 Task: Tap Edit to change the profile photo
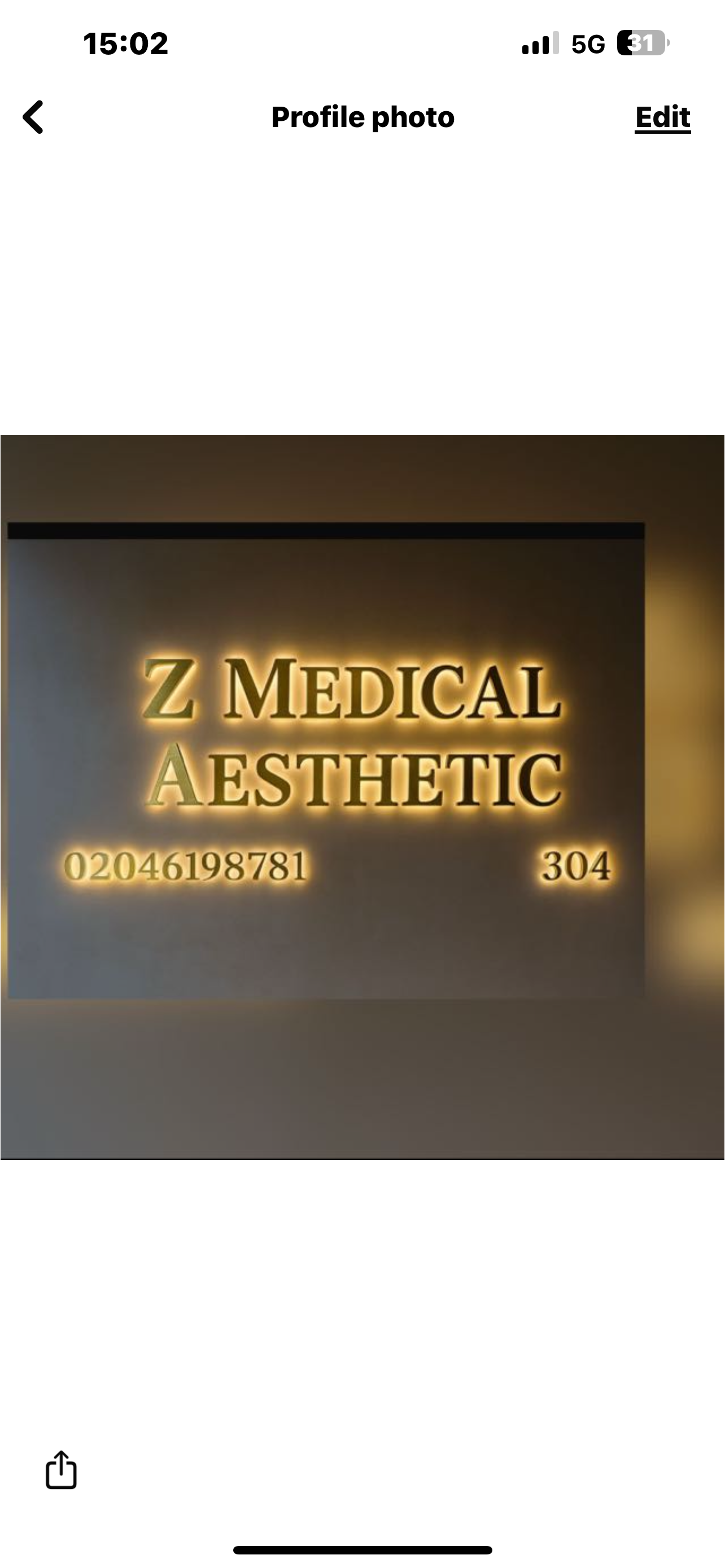click(x=662, y=117)
